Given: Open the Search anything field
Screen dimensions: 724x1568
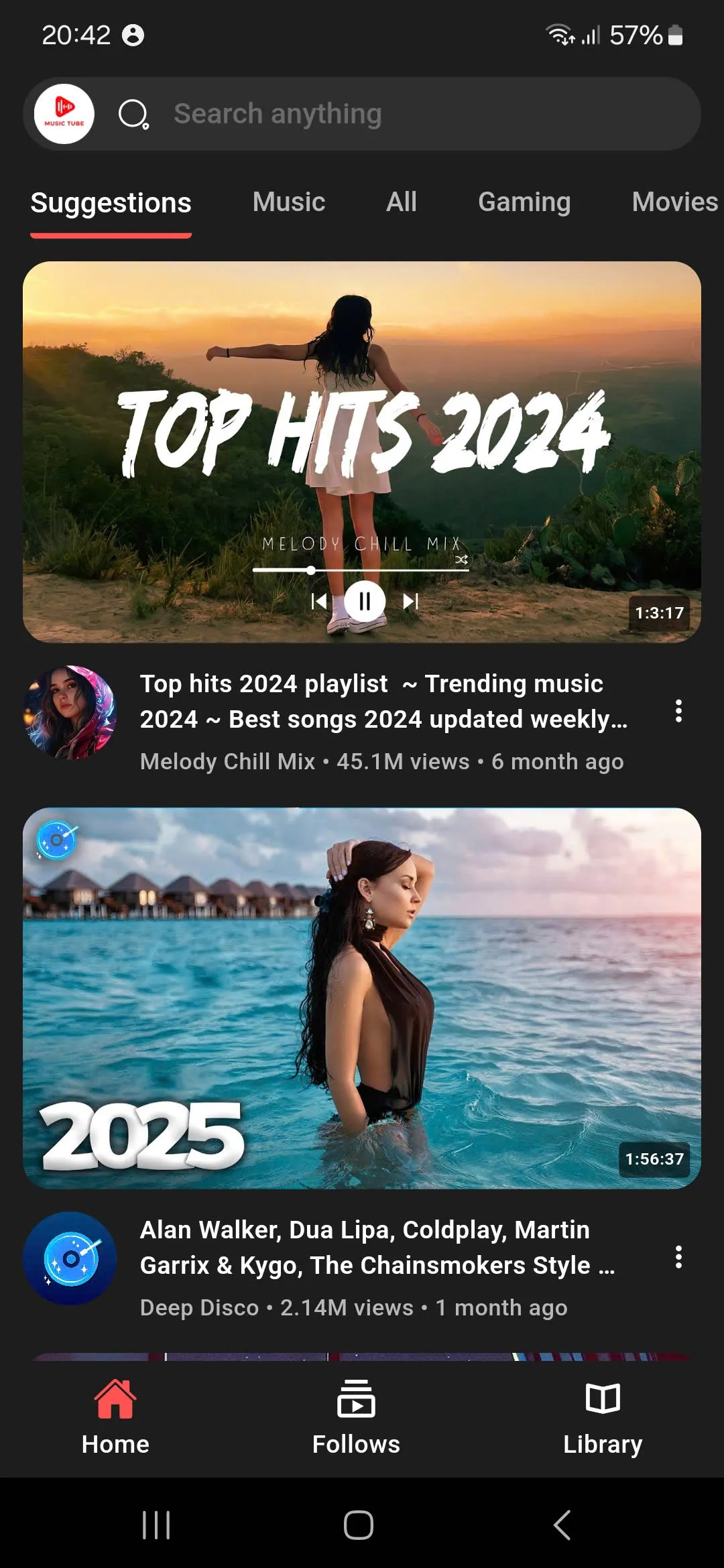Looking at the screenshot, I should 402,114.
